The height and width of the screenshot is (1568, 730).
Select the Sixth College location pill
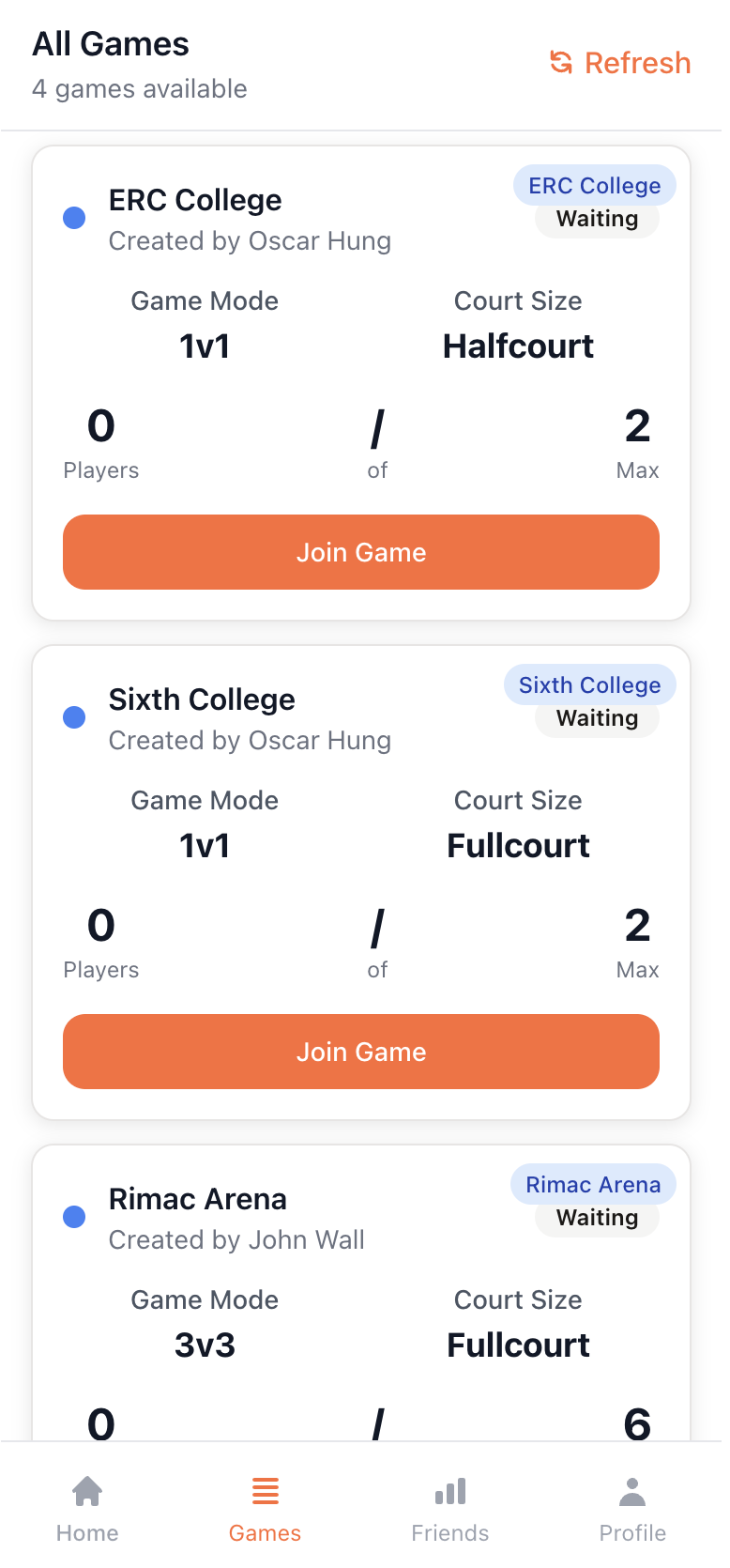click(x=589, y=684)
